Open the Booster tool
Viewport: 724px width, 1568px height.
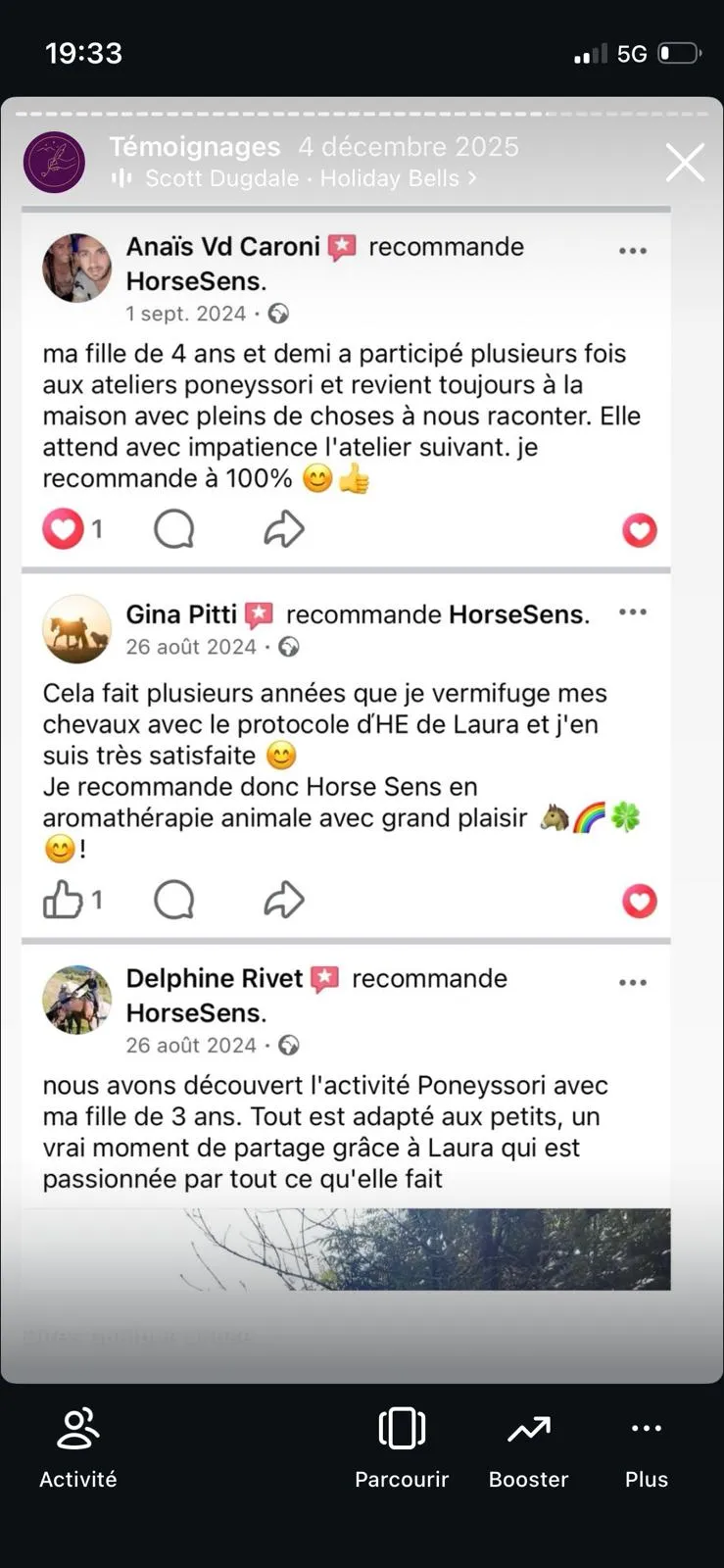pos(528,1429)
